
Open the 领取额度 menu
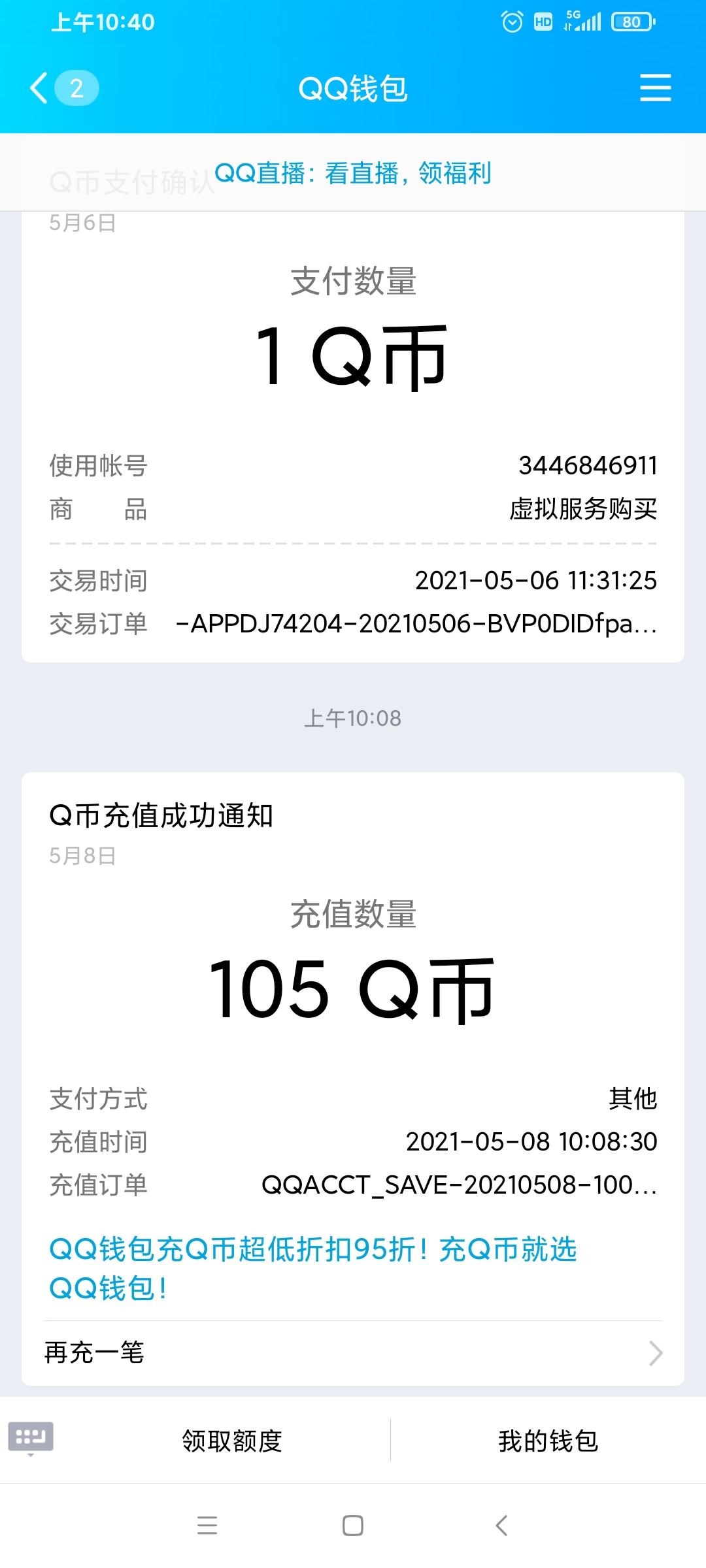click(x=232, y=1440)
